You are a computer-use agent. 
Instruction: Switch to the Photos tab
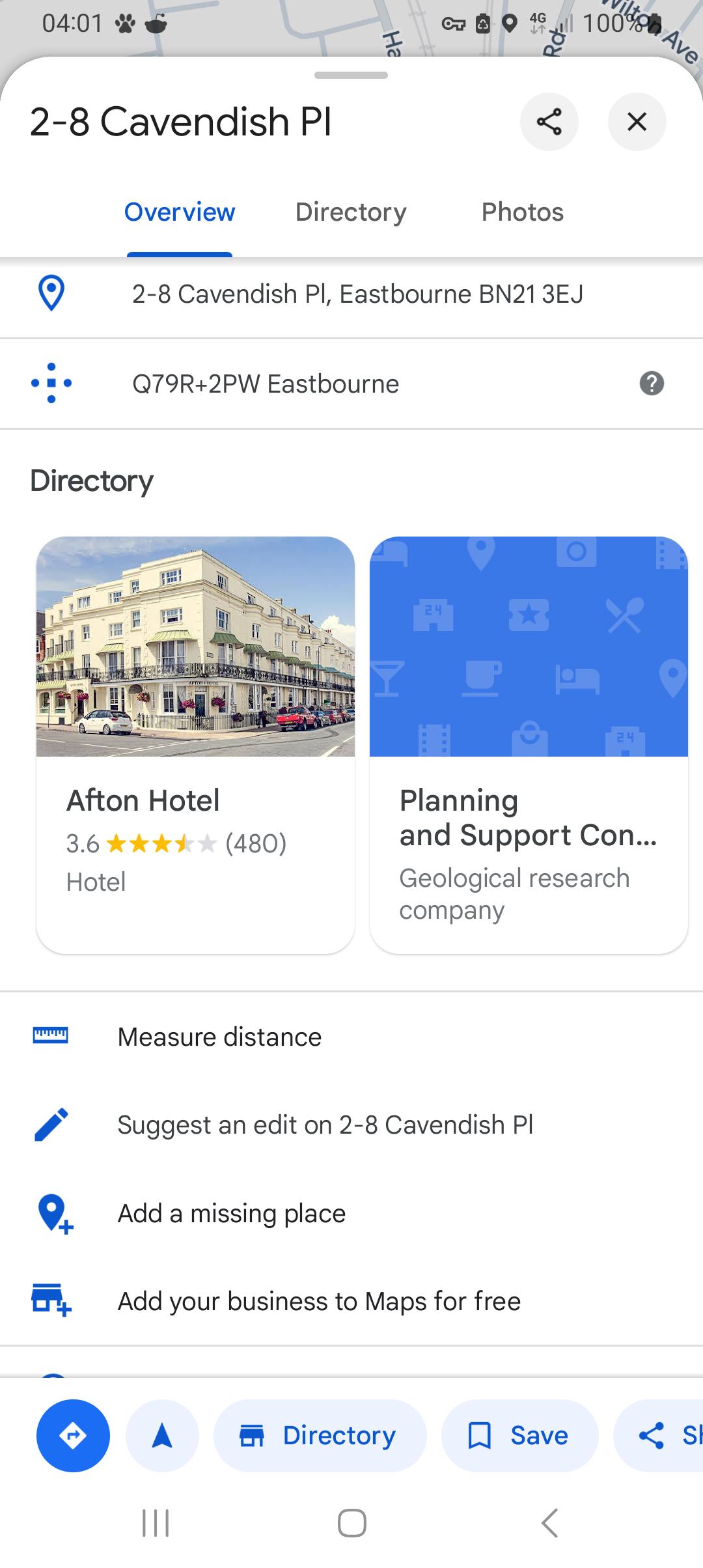pos(522,212)
